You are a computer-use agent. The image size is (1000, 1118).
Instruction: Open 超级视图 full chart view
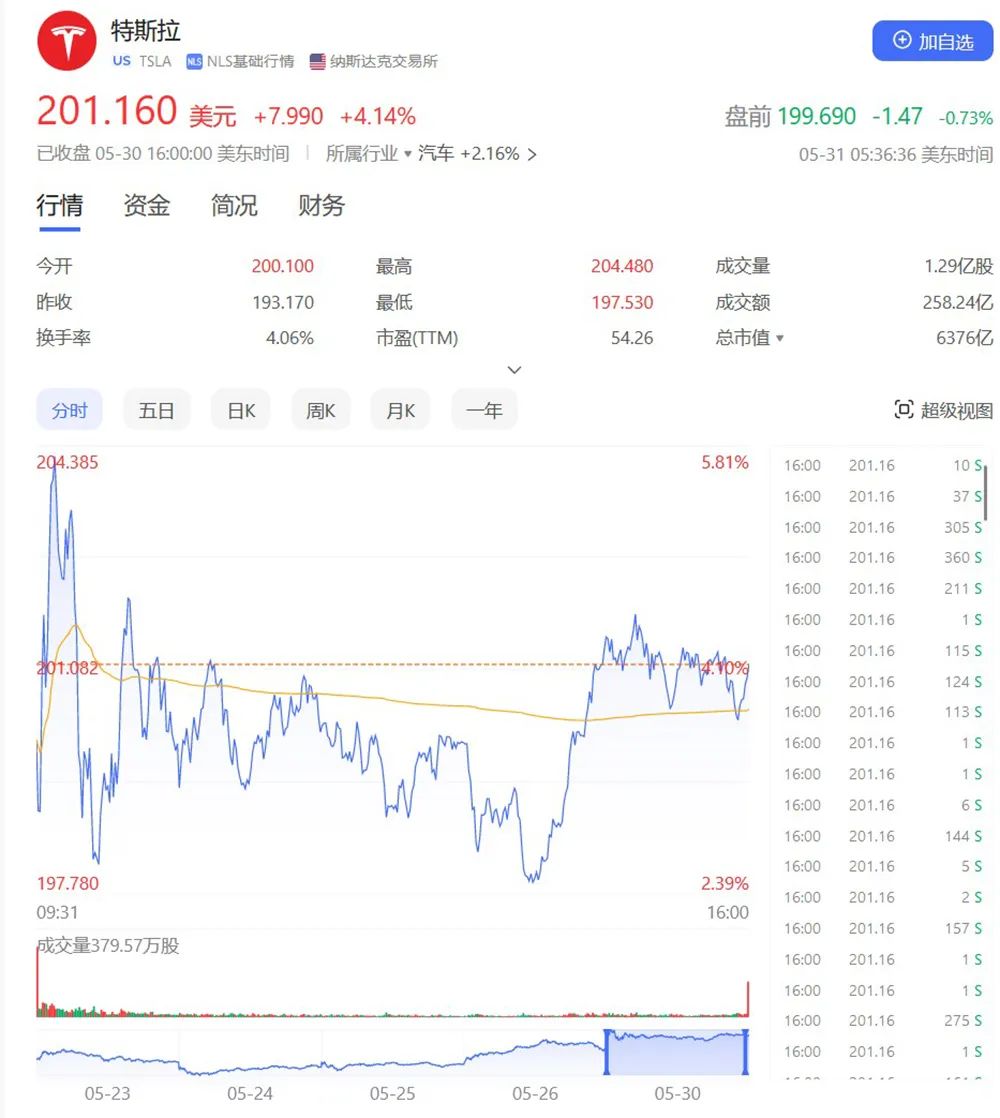943,410
